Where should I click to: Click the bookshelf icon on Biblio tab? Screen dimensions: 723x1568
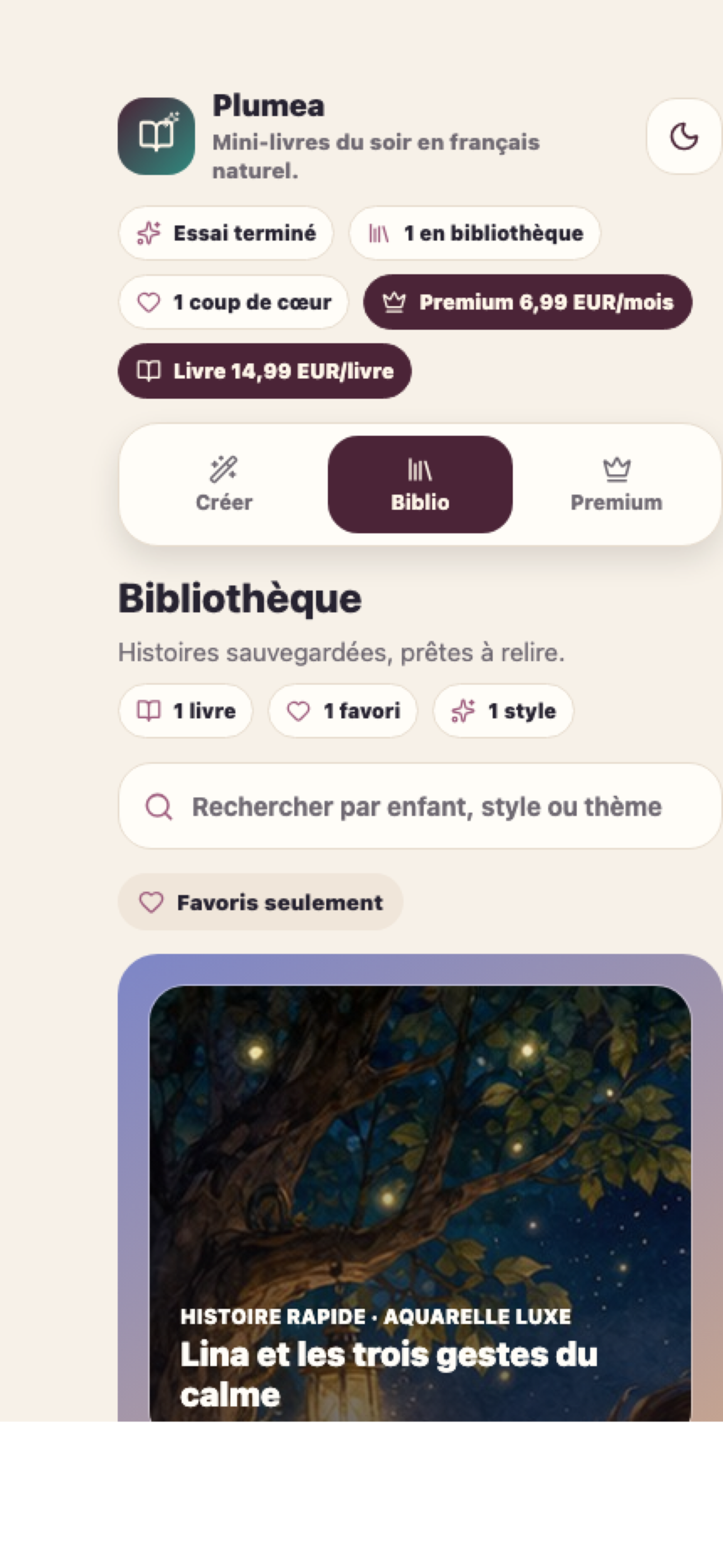pos(420,469)
